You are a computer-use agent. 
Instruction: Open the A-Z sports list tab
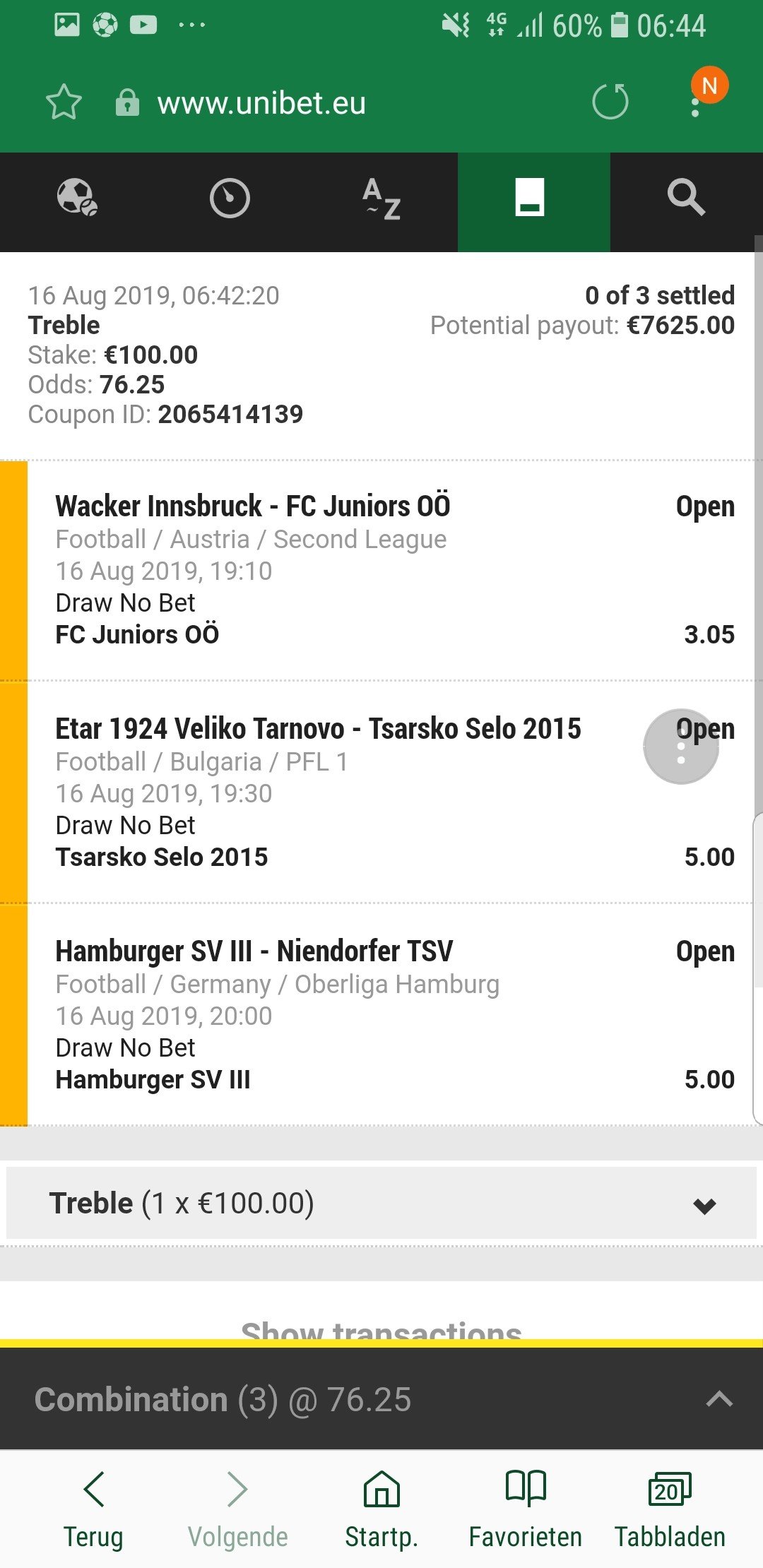pos(381,198)
